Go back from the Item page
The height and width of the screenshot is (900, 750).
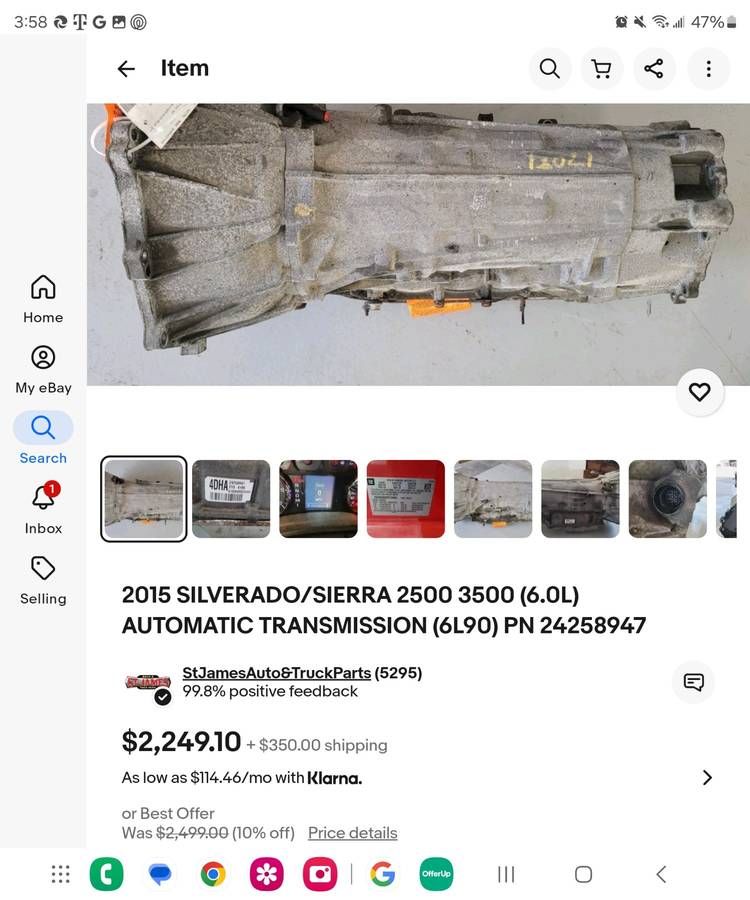click(126, 69)
